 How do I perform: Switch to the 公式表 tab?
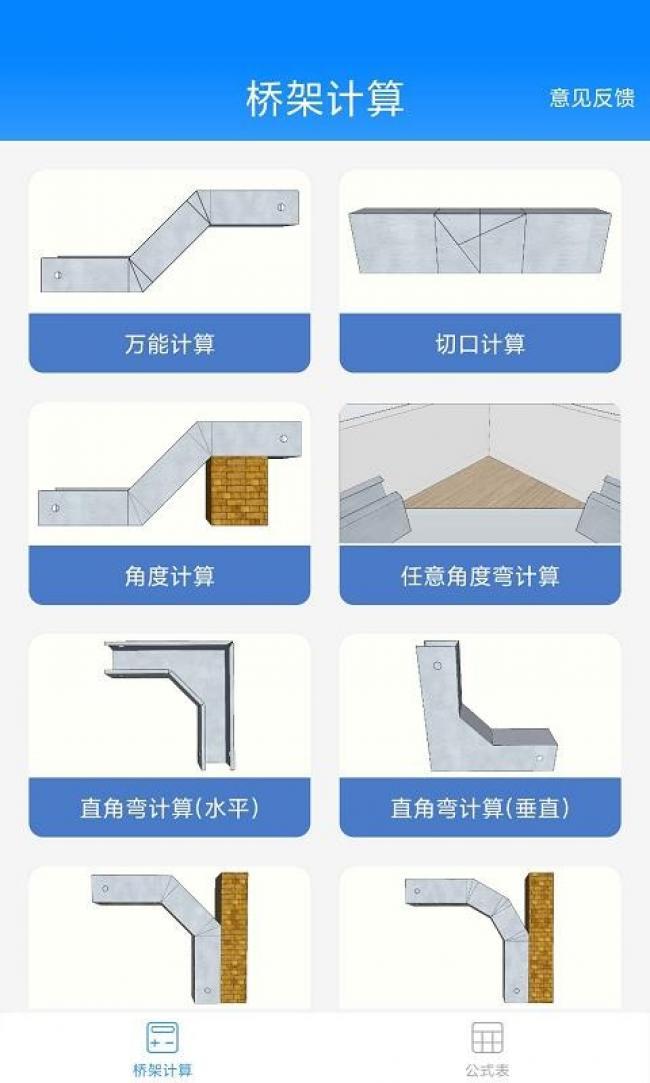click(x=487, y=1048)
